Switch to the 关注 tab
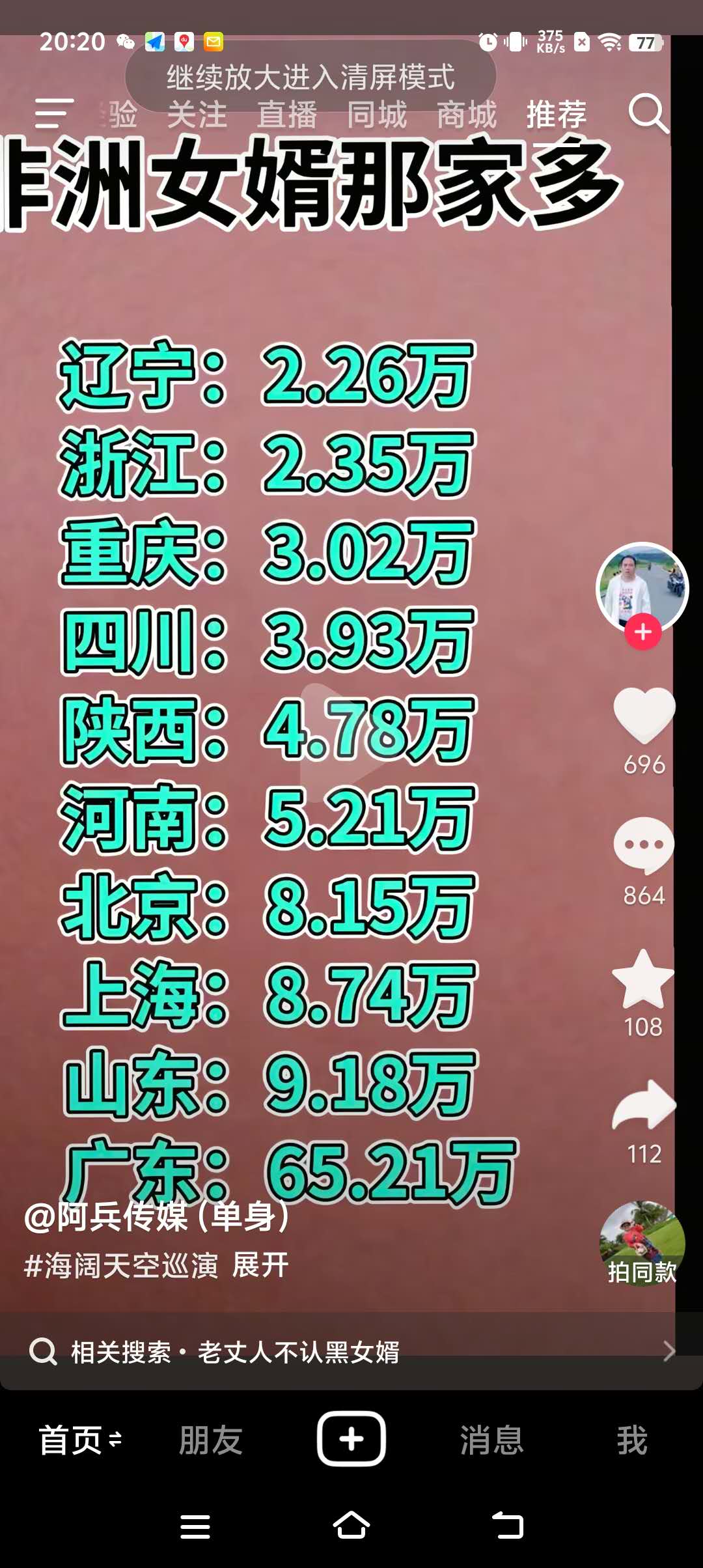The image size is (703, 1568). click(x=199, y=114)
